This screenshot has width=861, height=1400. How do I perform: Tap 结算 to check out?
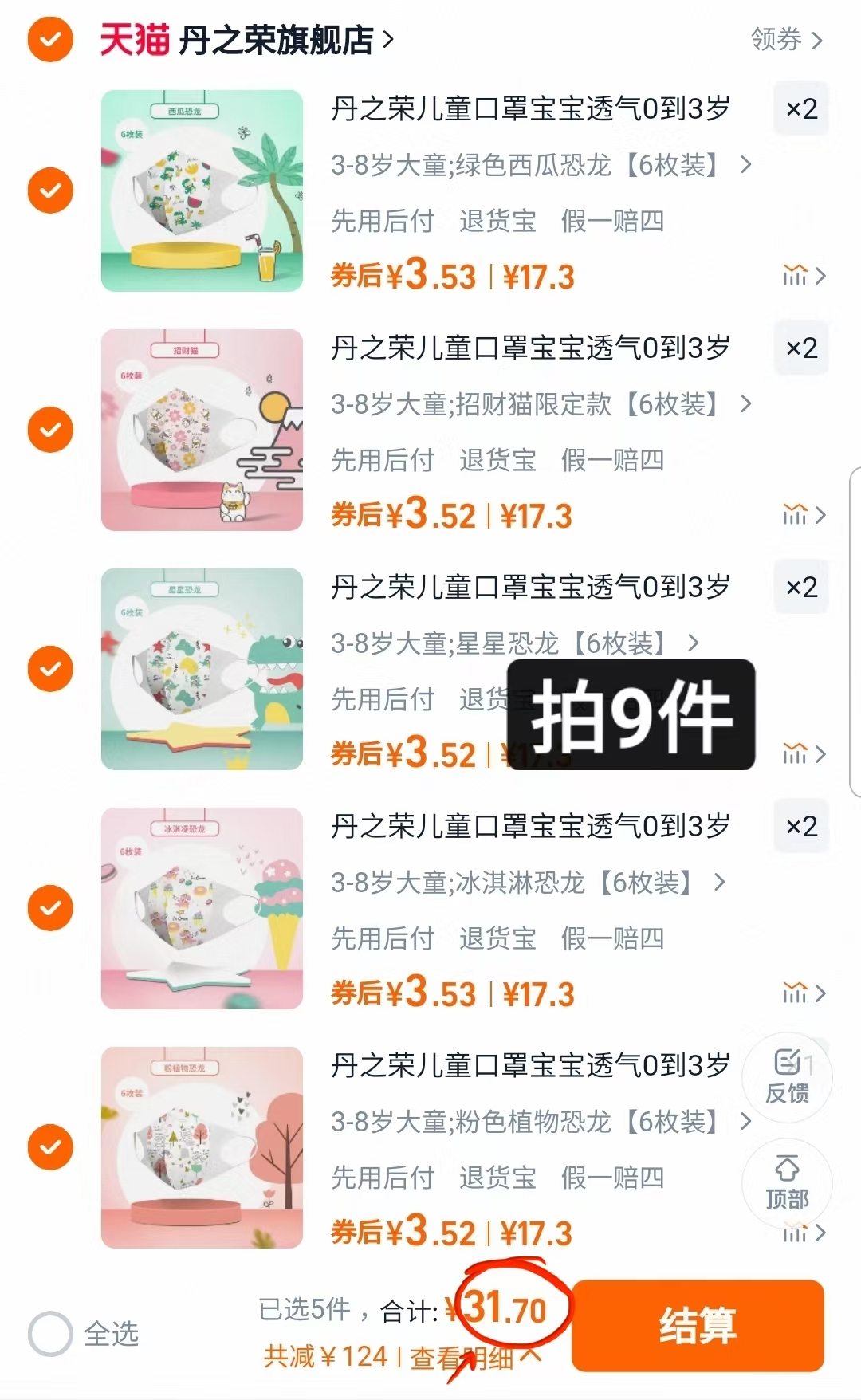coord(697,1325)
